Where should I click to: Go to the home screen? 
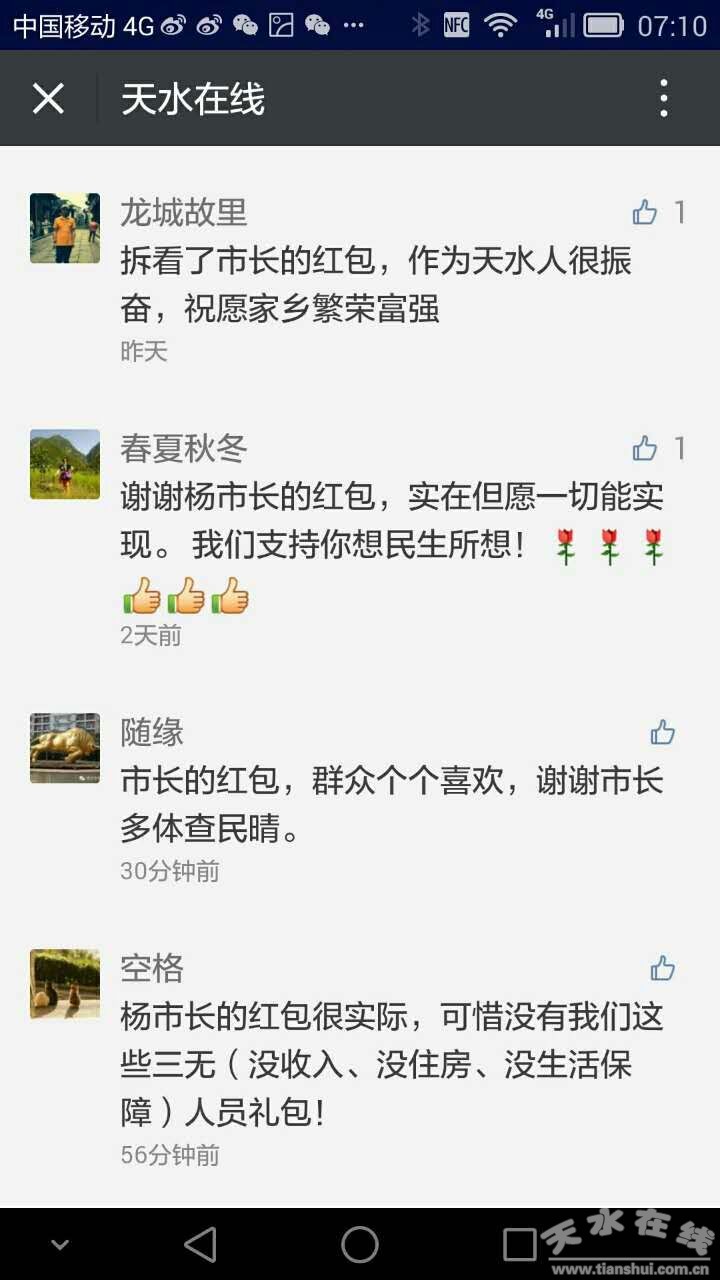[360, 1245]
